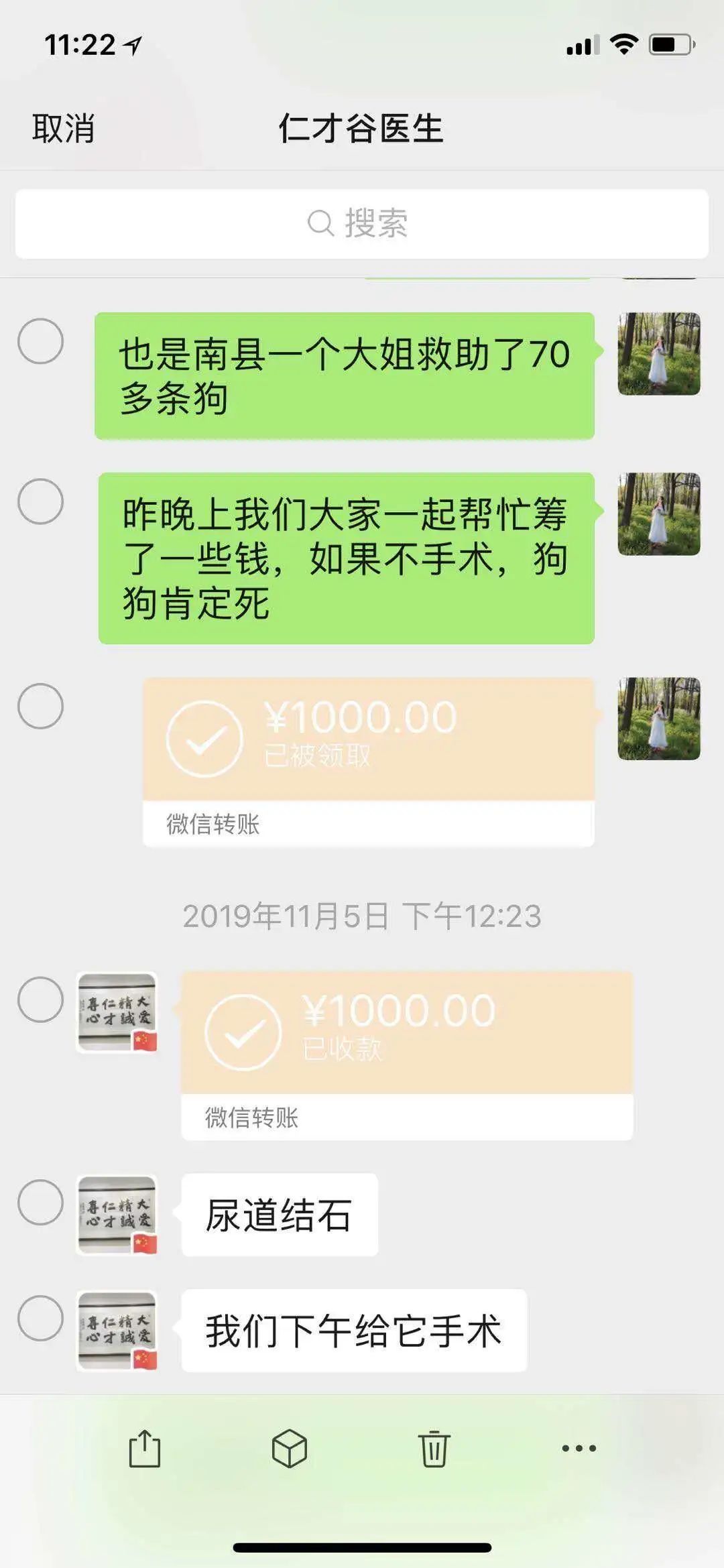Viewport: 724px width, 1568px height.
Task: Open the 搜索 search box
Action: [362, 224]
